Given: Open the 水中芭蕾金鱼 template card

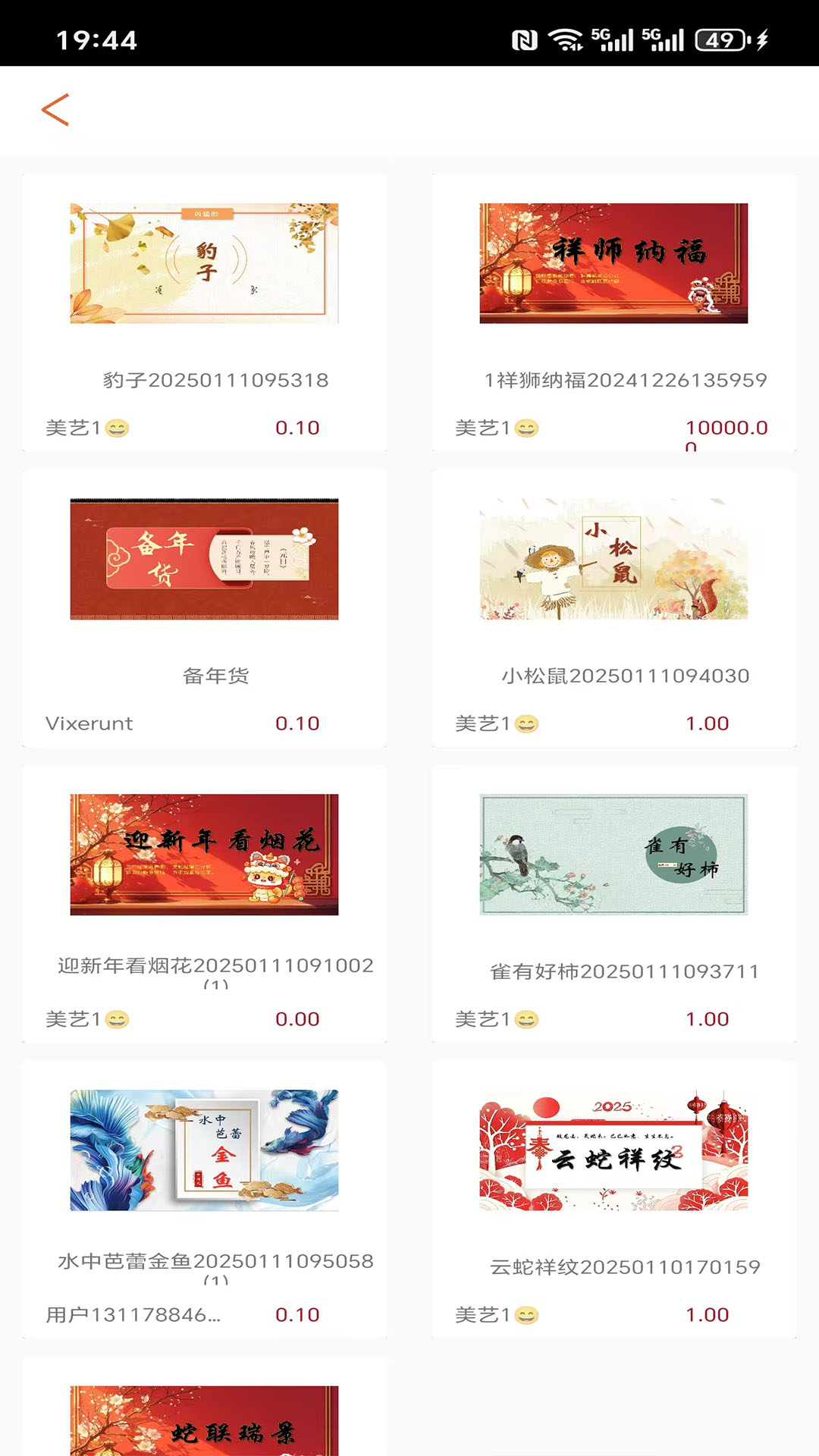Looking at the screenshot, I should (204, 1191).
